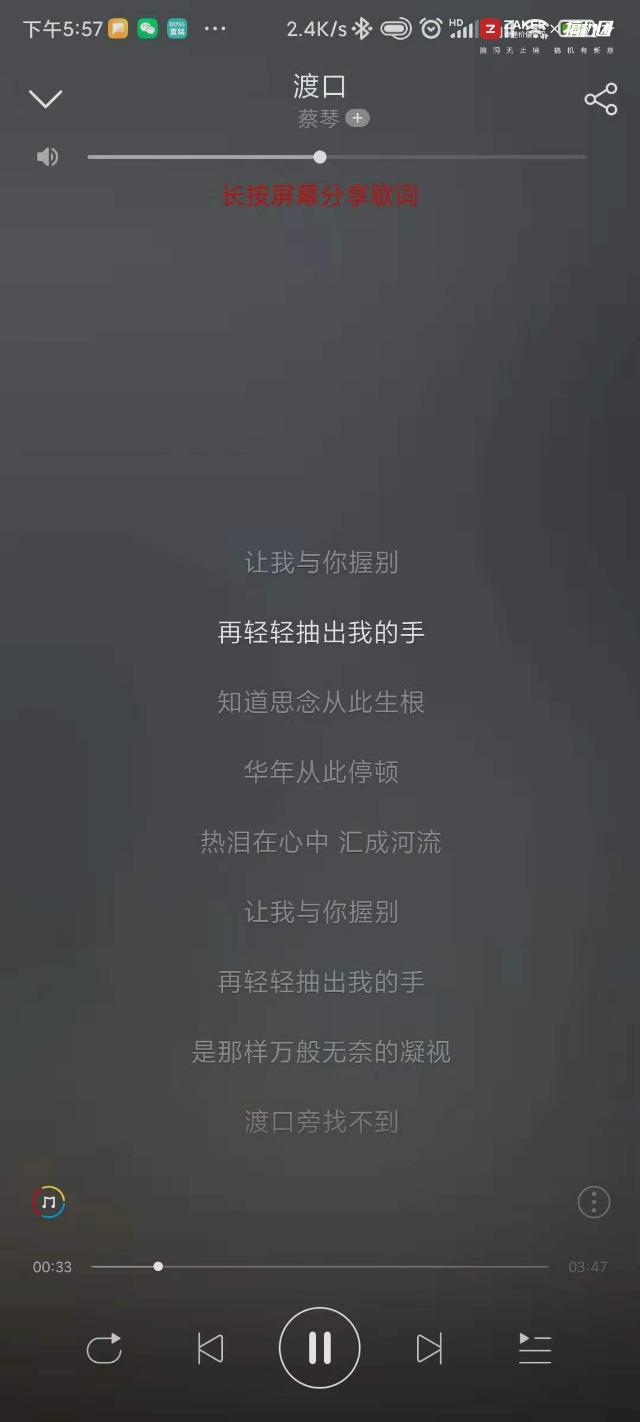Screen dimensions: 640x1422
Task: Follow artist 蔡琴 with the plus button
Action: point(357,119)
